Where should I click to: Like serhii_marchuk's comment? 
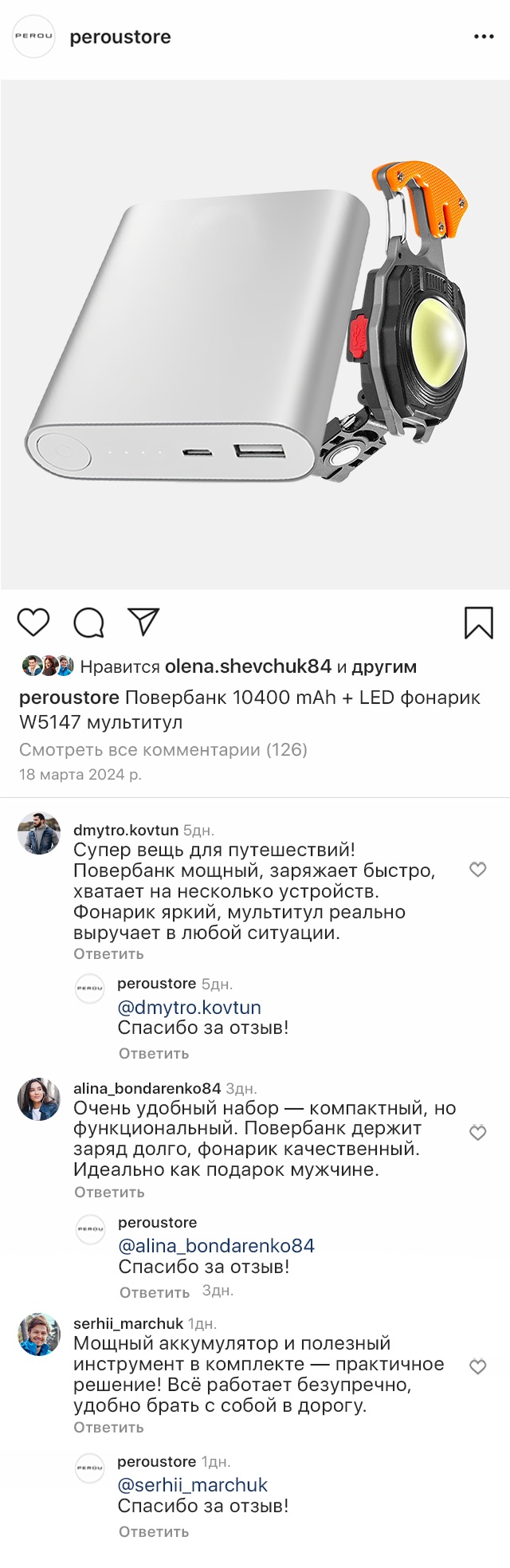pyautogui.click(x=477, y=1367)
